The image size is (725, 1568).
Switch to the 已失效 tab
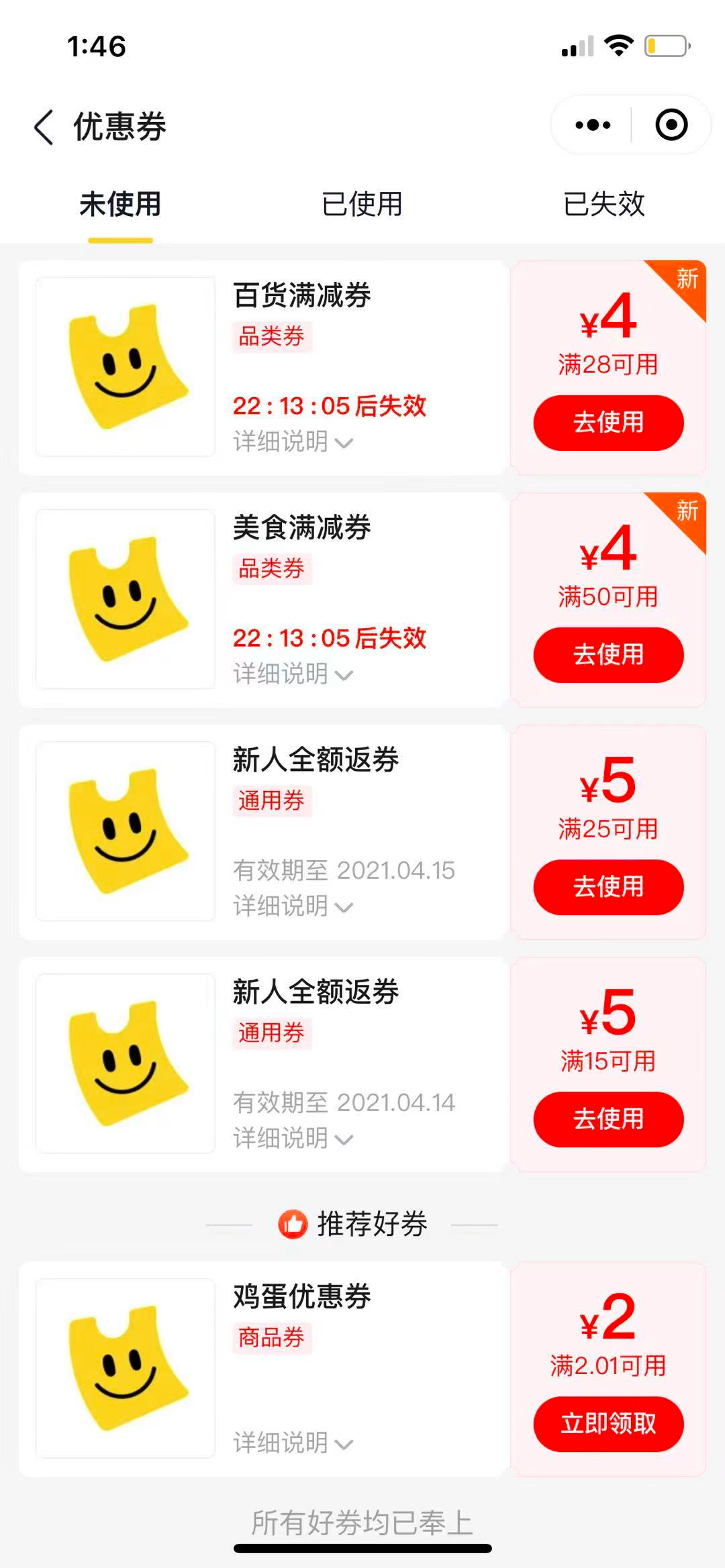[603, 206]
